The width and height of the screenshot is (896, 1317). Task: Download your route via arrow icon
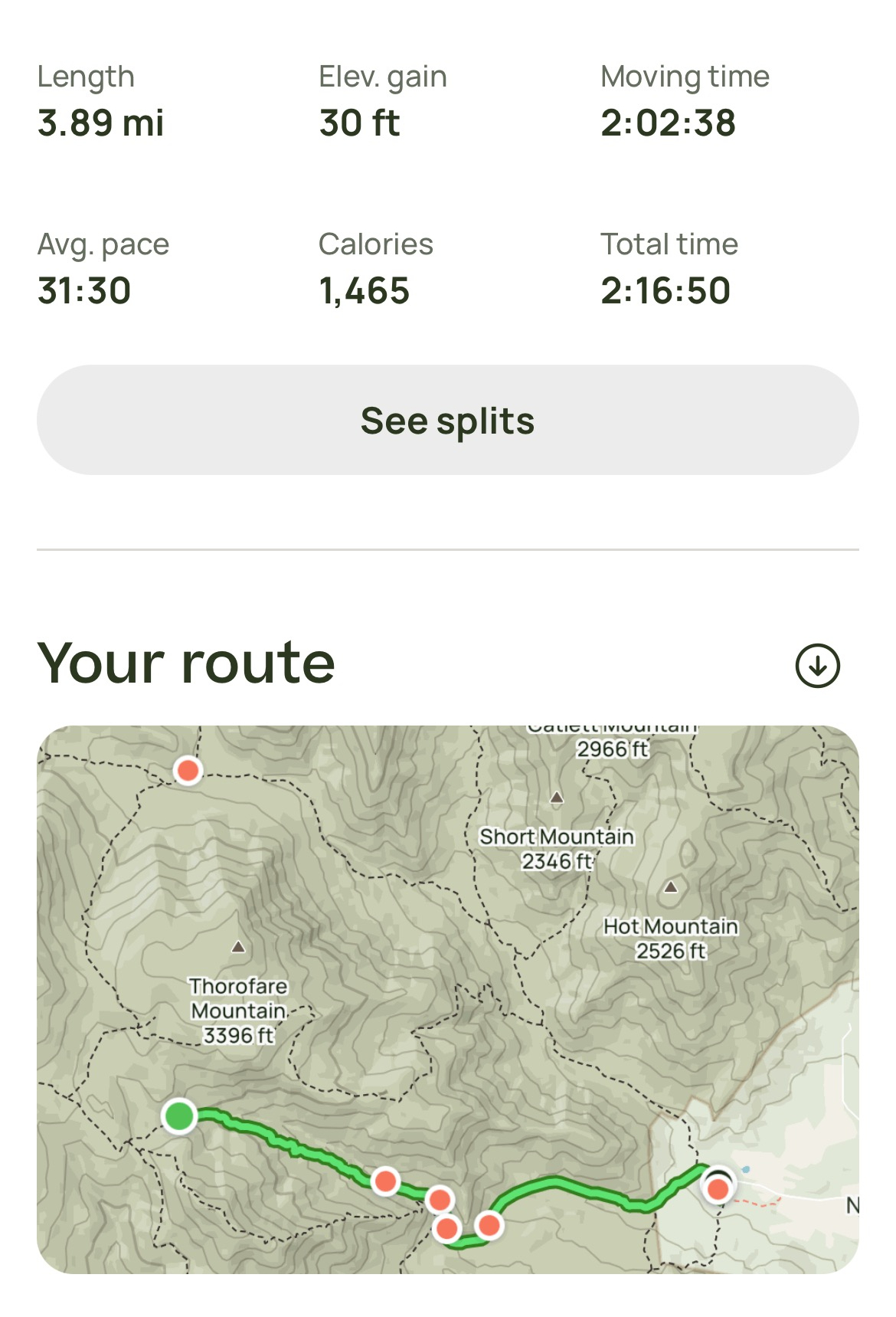coord(817,665)
